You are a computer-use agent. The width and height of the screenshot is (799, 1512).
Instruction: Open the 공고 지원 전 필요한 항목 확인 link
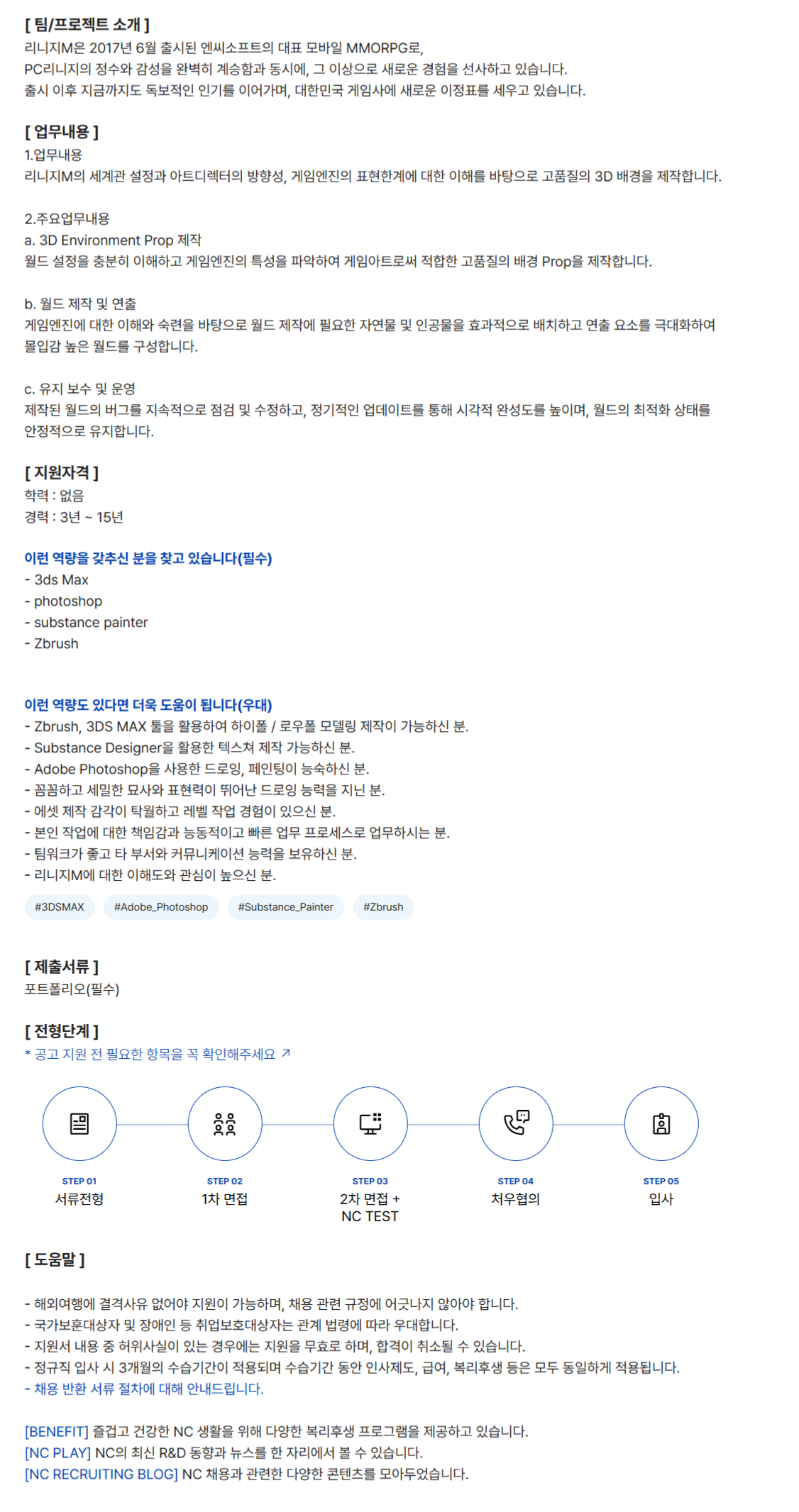(158, 1054)
